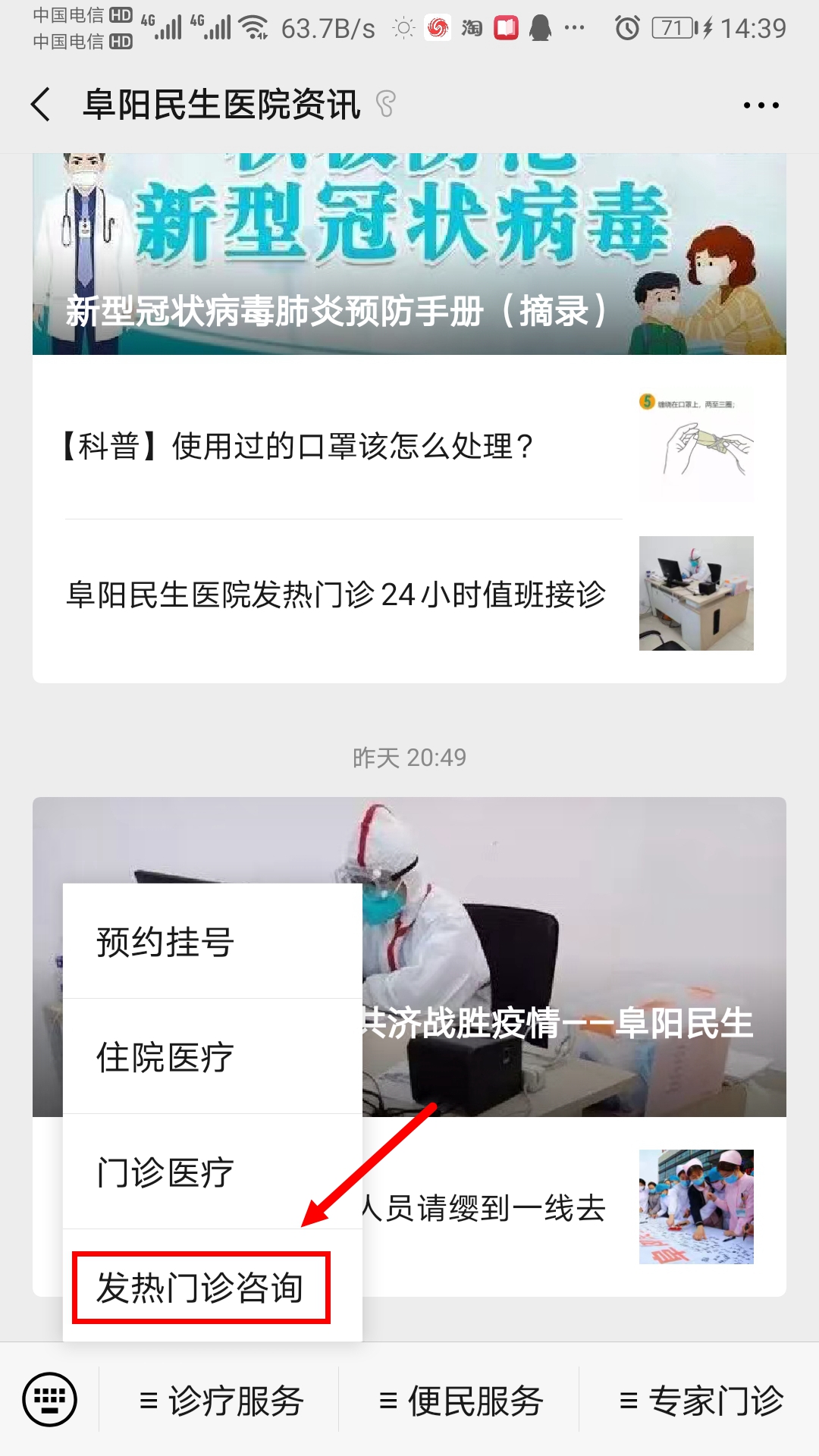Open the 便民服务 bottom menu
The height and width of the screenshot is (1456, 819).
[460, 1401]
